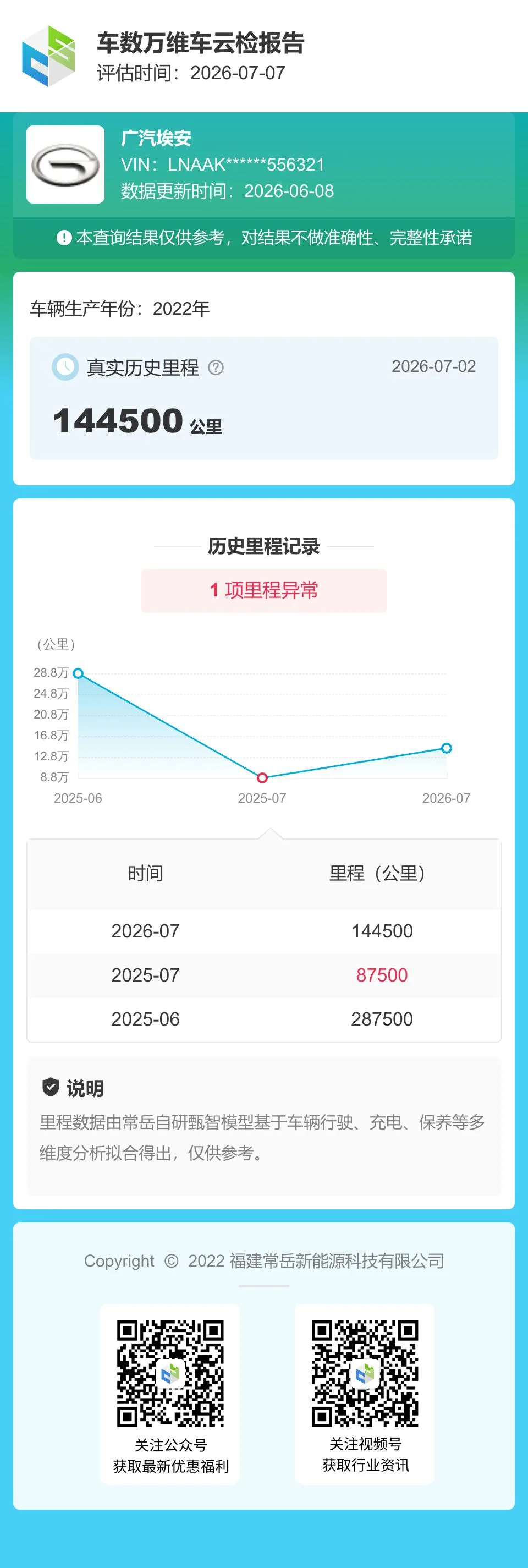Select the 2025-06 data point on the mileage chart
The width and height of the screenshot is (528, 1568).
pos(78,673)
